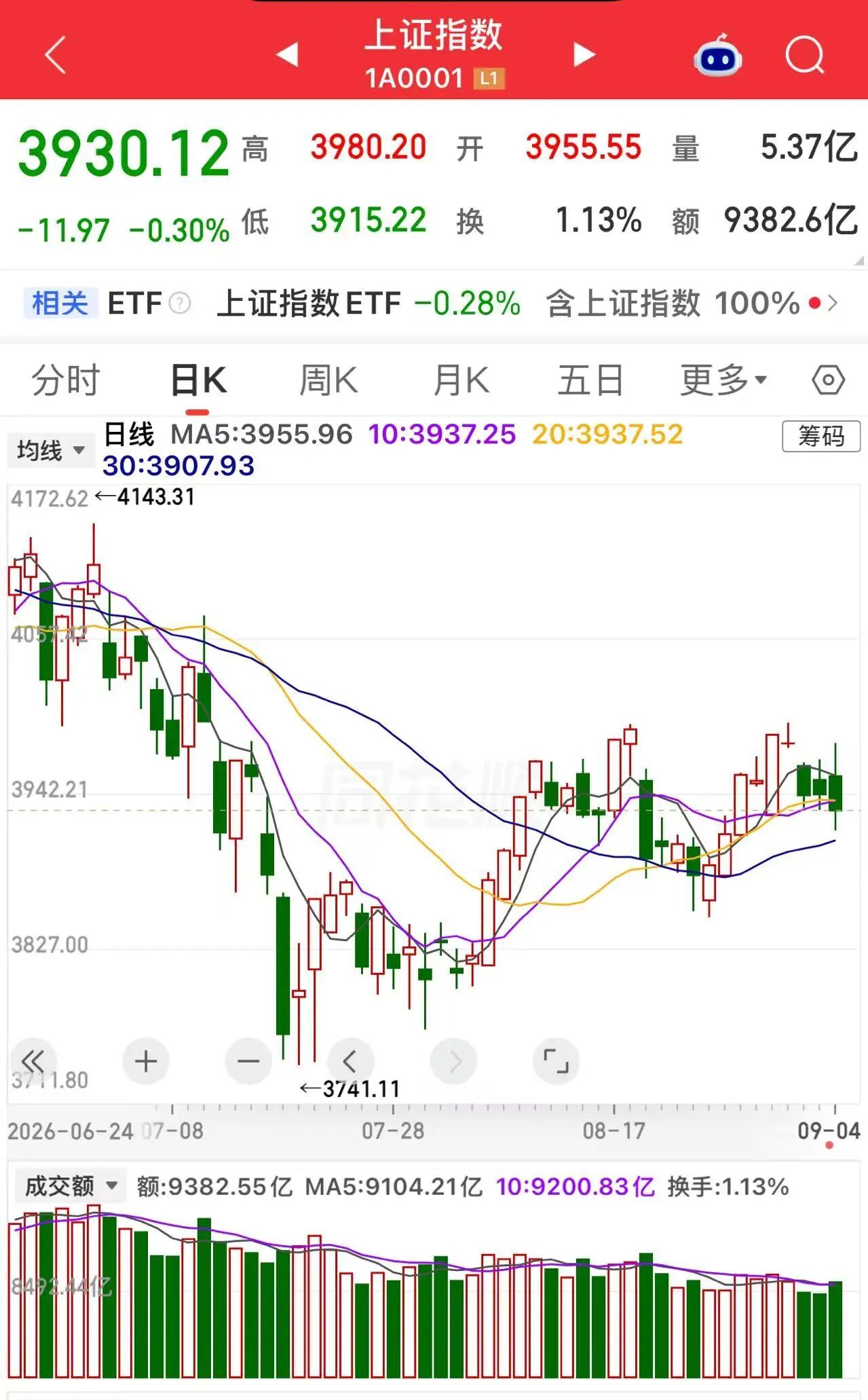Open the search magnifier

[805, 55]
